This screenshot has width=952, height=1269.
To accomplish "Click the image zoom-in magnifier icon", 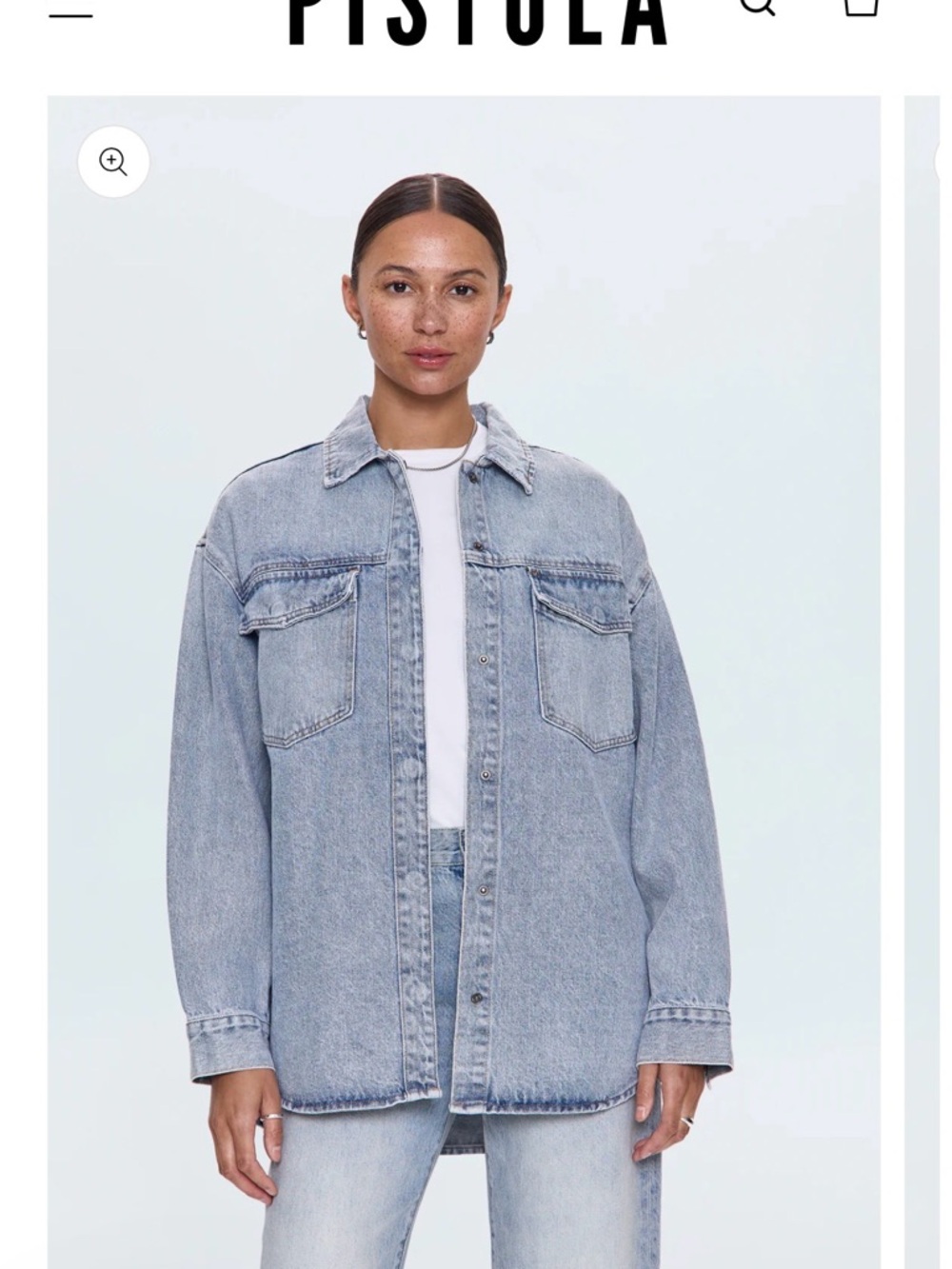I will coord(114,162).
